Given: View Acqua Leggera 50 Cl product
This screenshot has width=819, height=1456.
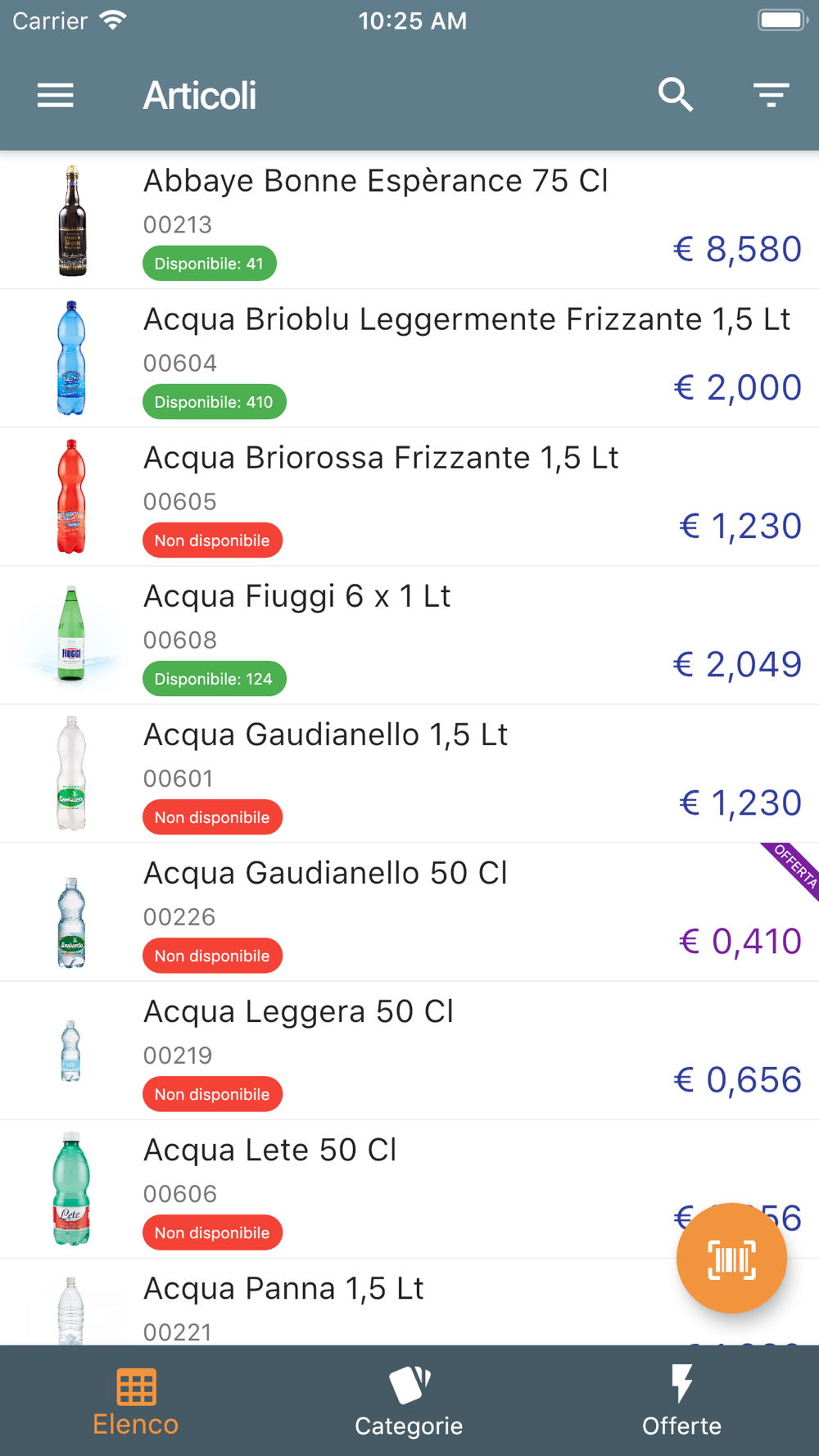Looking at the screenshot, I should 409,1051.
